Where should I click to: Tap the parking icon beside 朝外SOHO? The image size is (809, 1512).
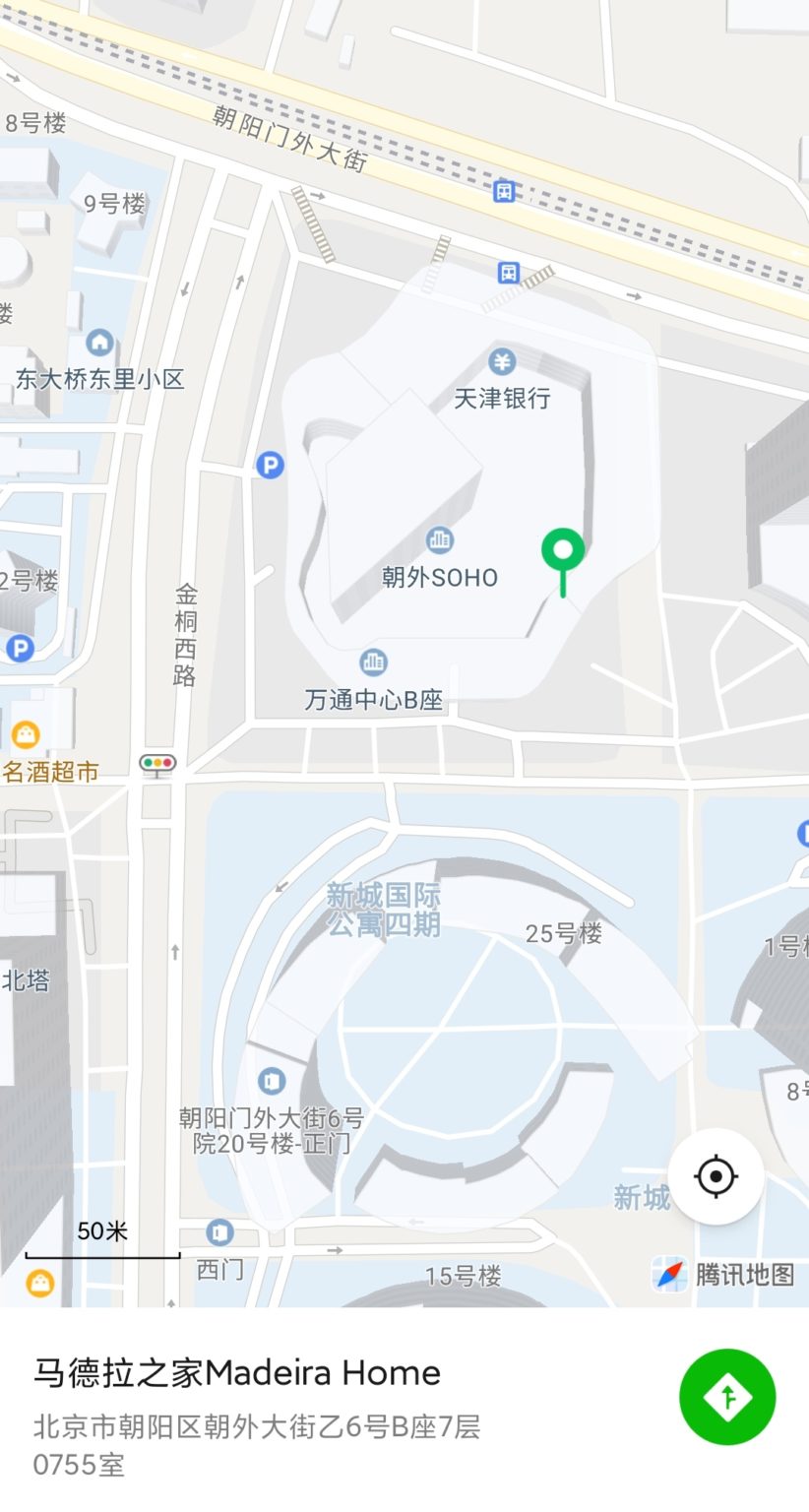270,465
